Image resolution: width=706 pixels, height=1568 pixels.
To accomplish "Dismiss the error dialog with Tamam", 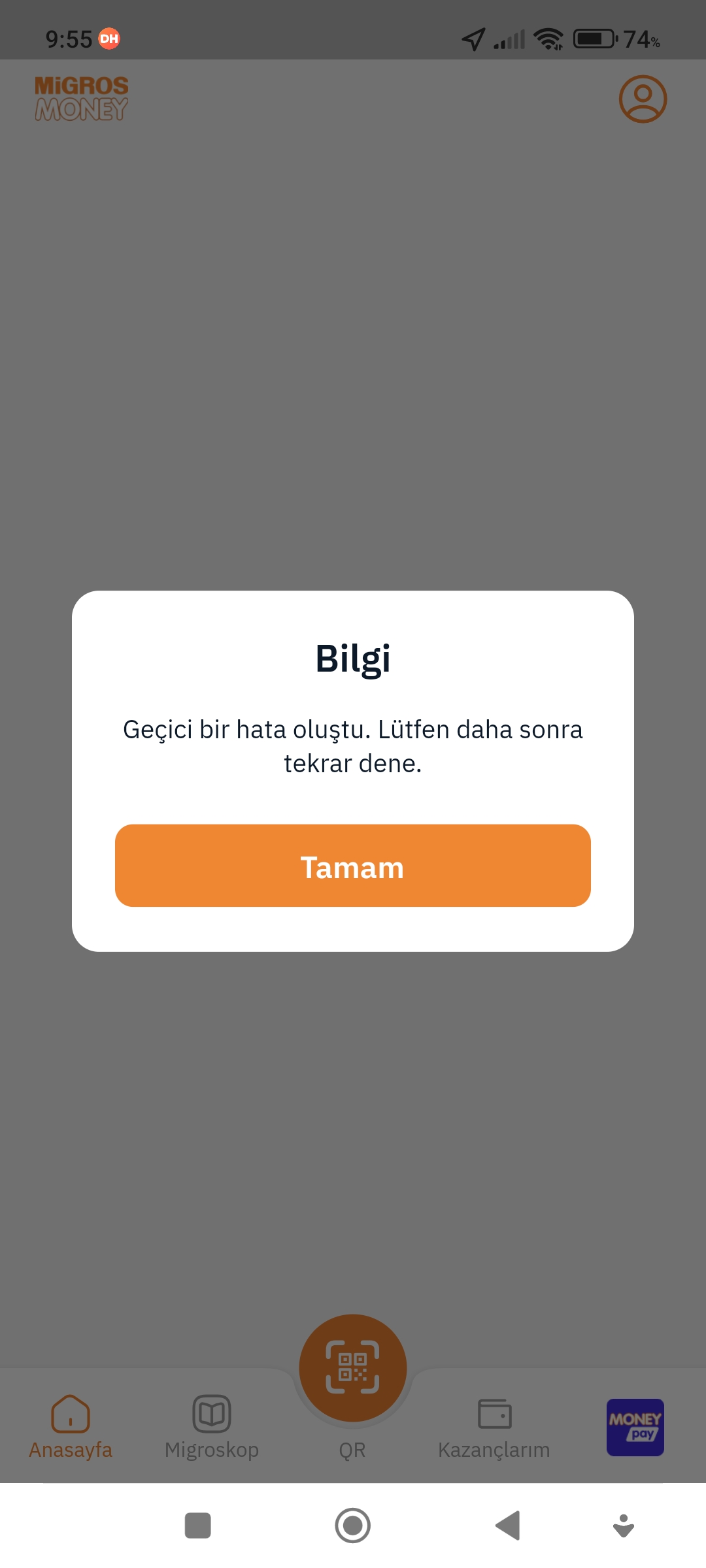I will point(353,866).
